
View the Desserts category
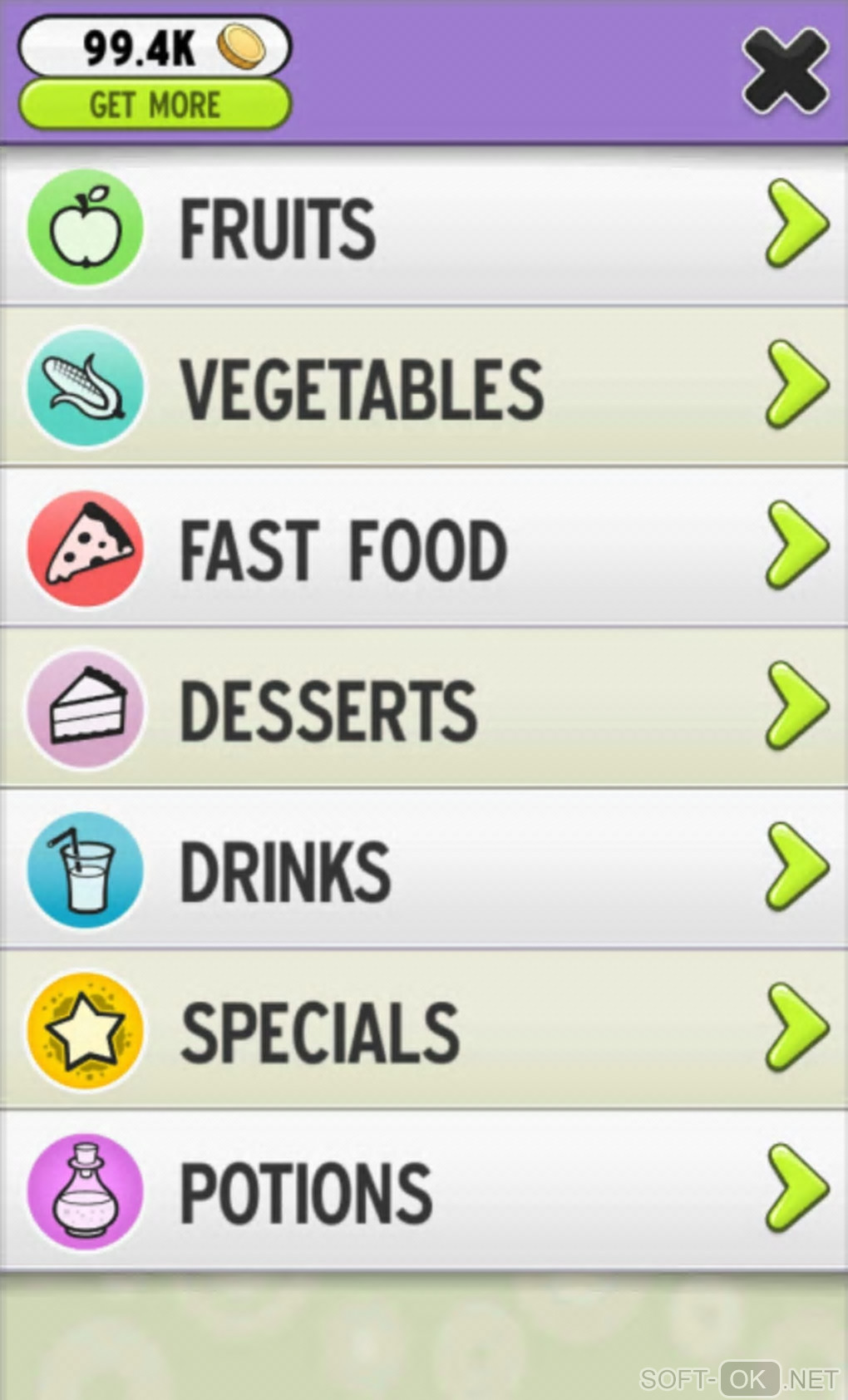coord(424,709)
